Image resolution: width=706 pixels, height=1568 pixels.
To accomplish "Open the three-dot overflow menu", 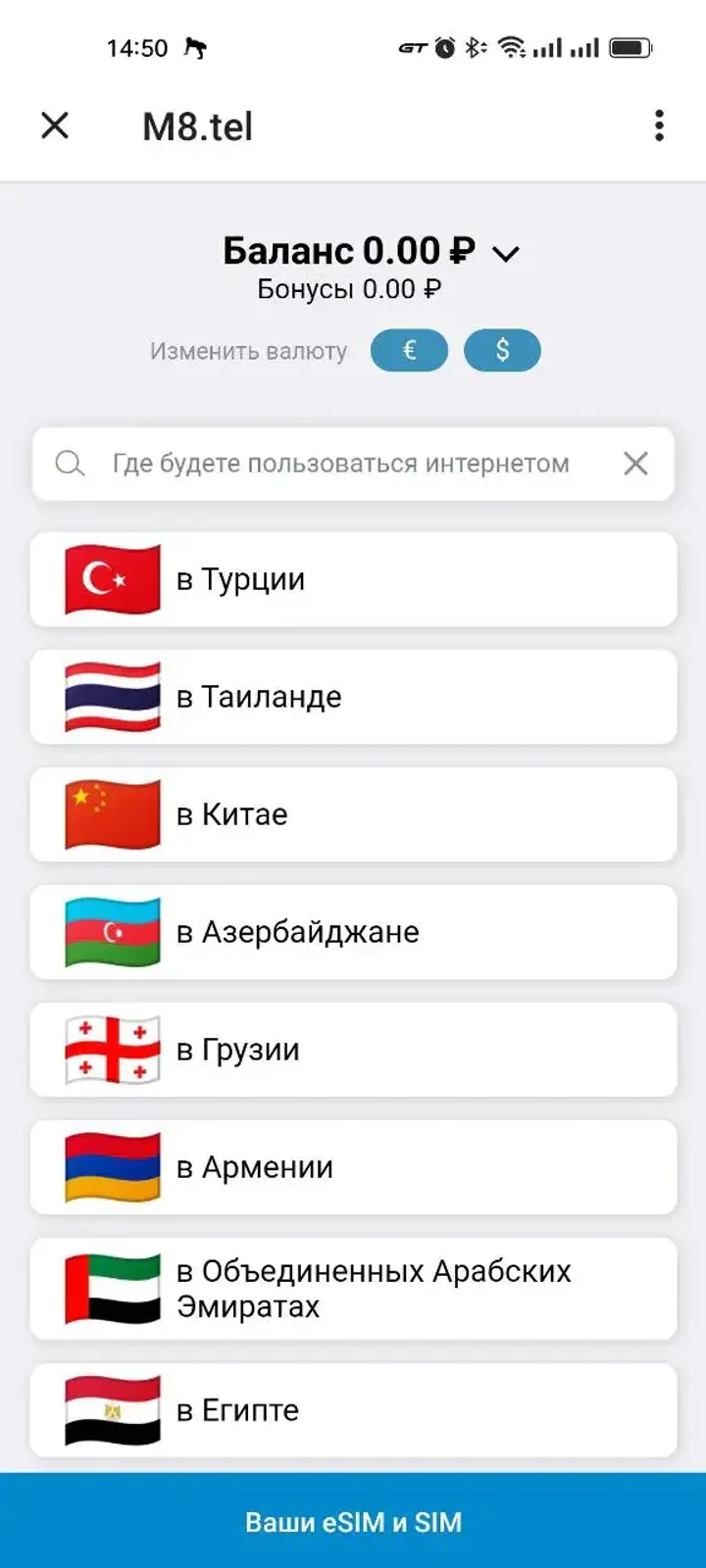I will coord(658,126).
